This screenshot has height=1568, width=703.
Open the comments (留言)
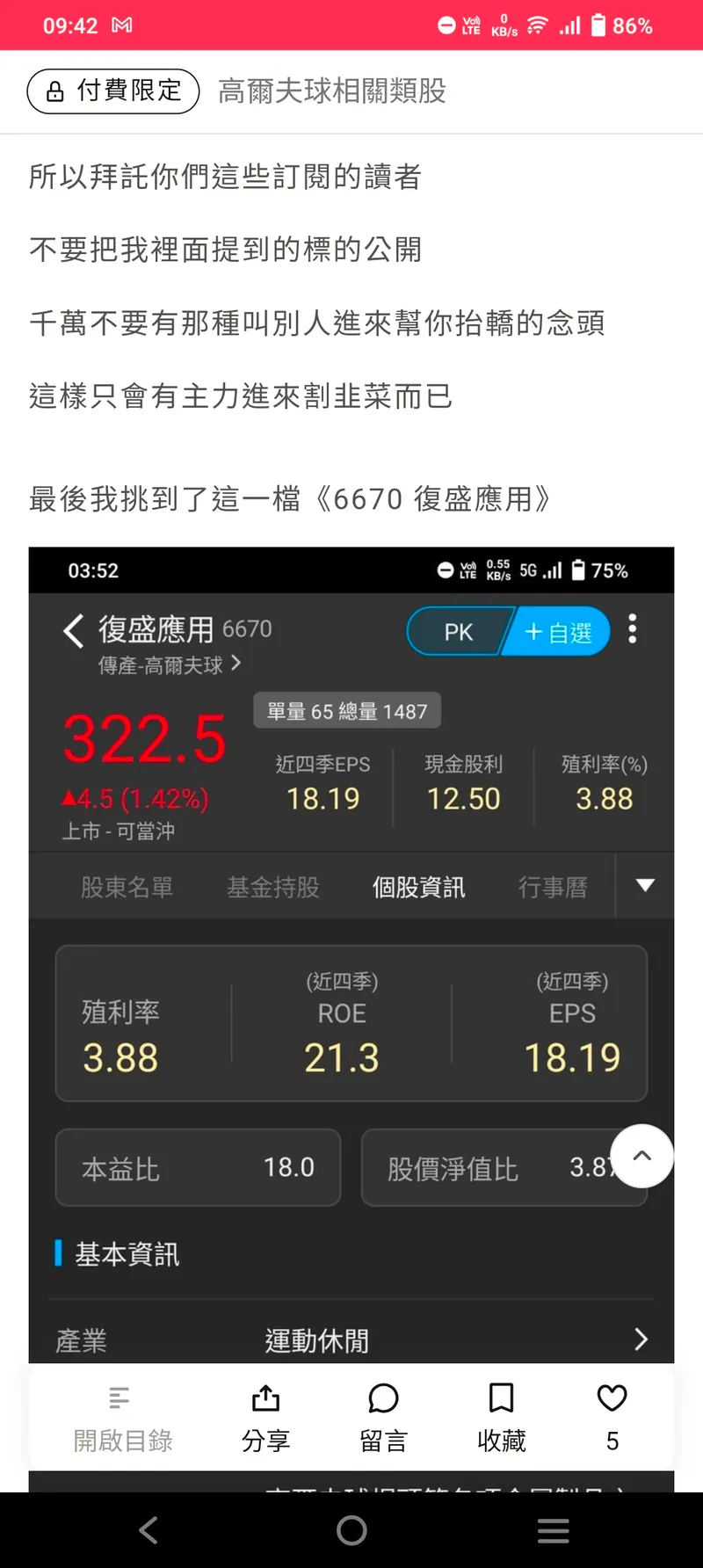tap(383, 1418)
